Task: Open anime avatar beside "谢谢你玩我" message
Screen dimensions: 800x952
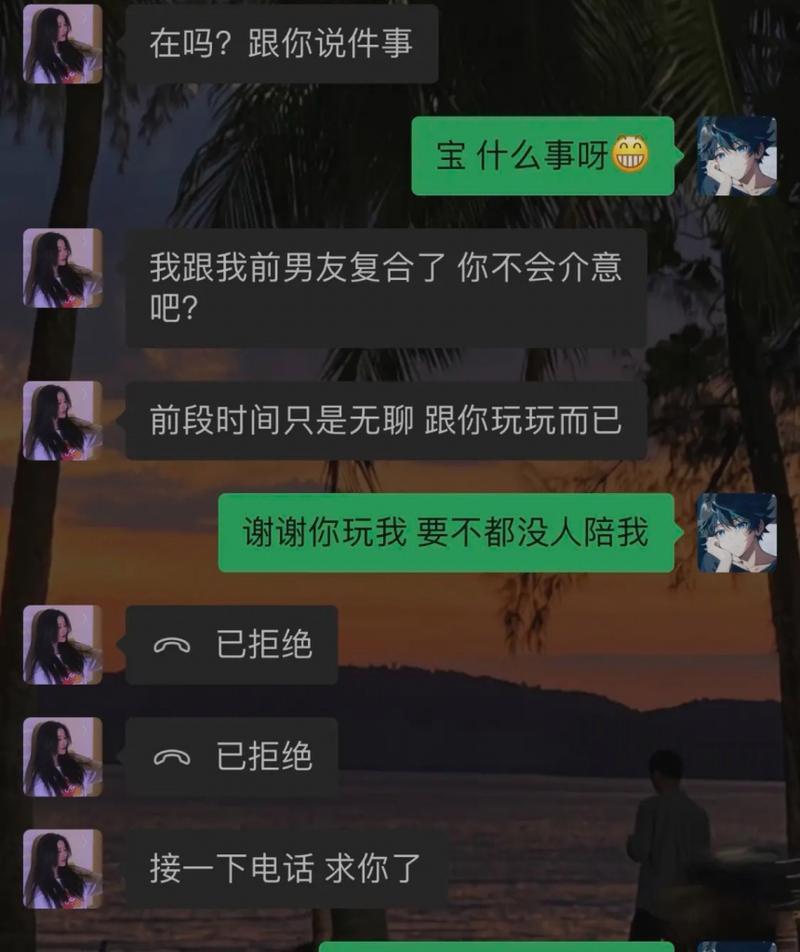Action: point(736,532)
